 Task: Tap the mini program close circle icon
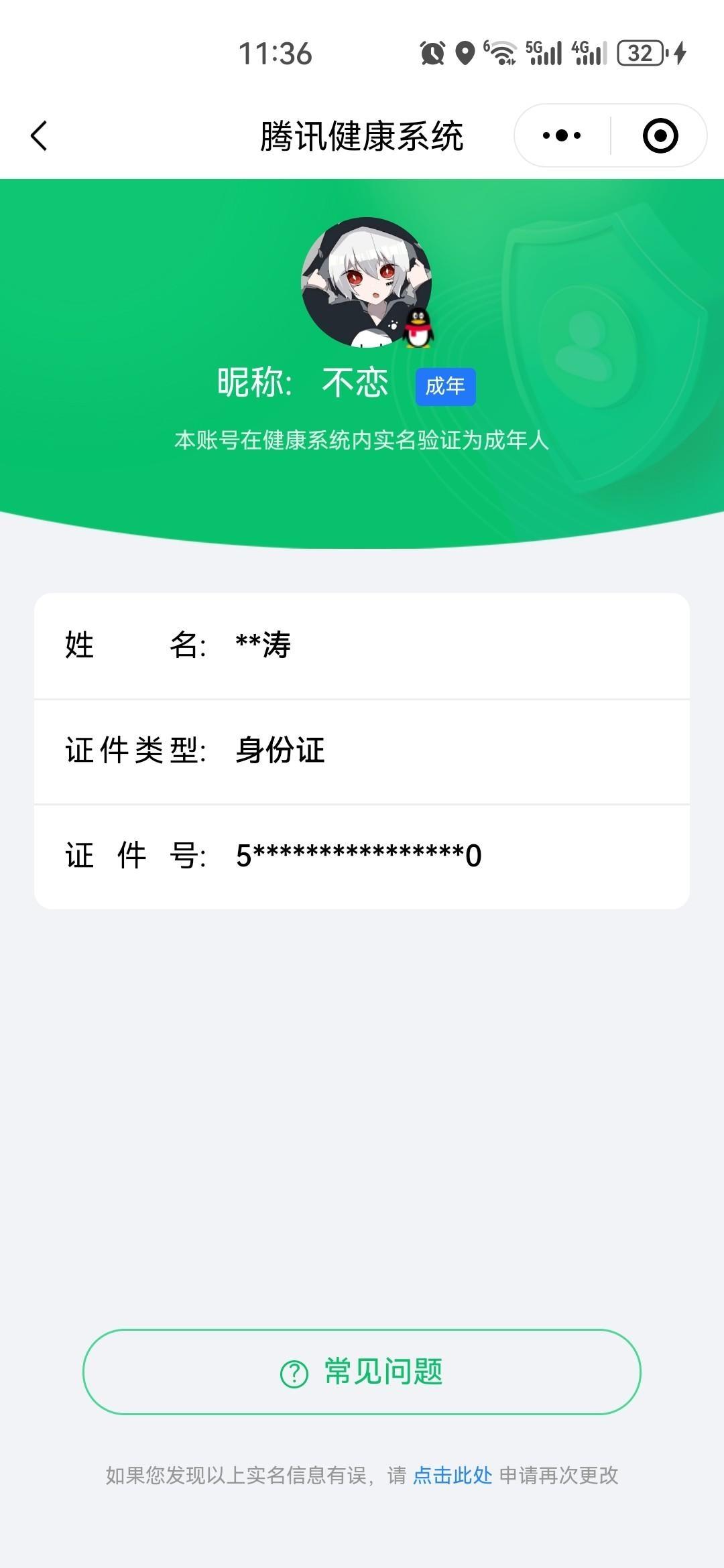click(660, 134)
